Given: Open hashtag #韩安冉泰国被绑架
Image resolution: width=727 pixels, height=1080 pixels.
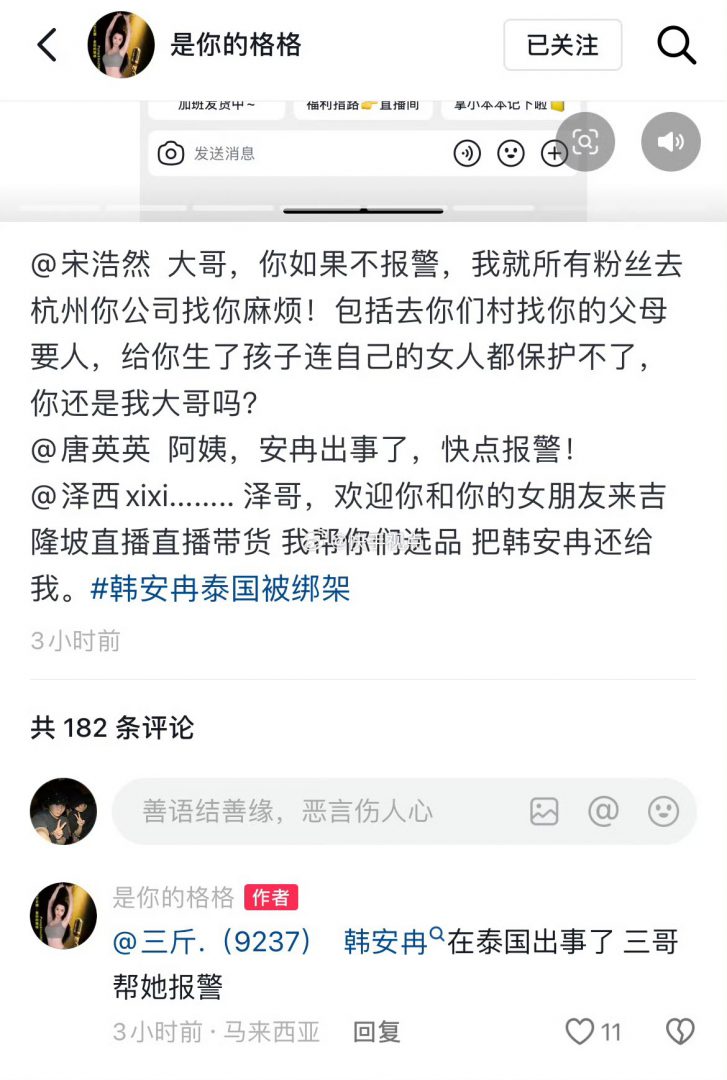Looking at the screenshot, I should pyautogui.click(x=220, y=588).
